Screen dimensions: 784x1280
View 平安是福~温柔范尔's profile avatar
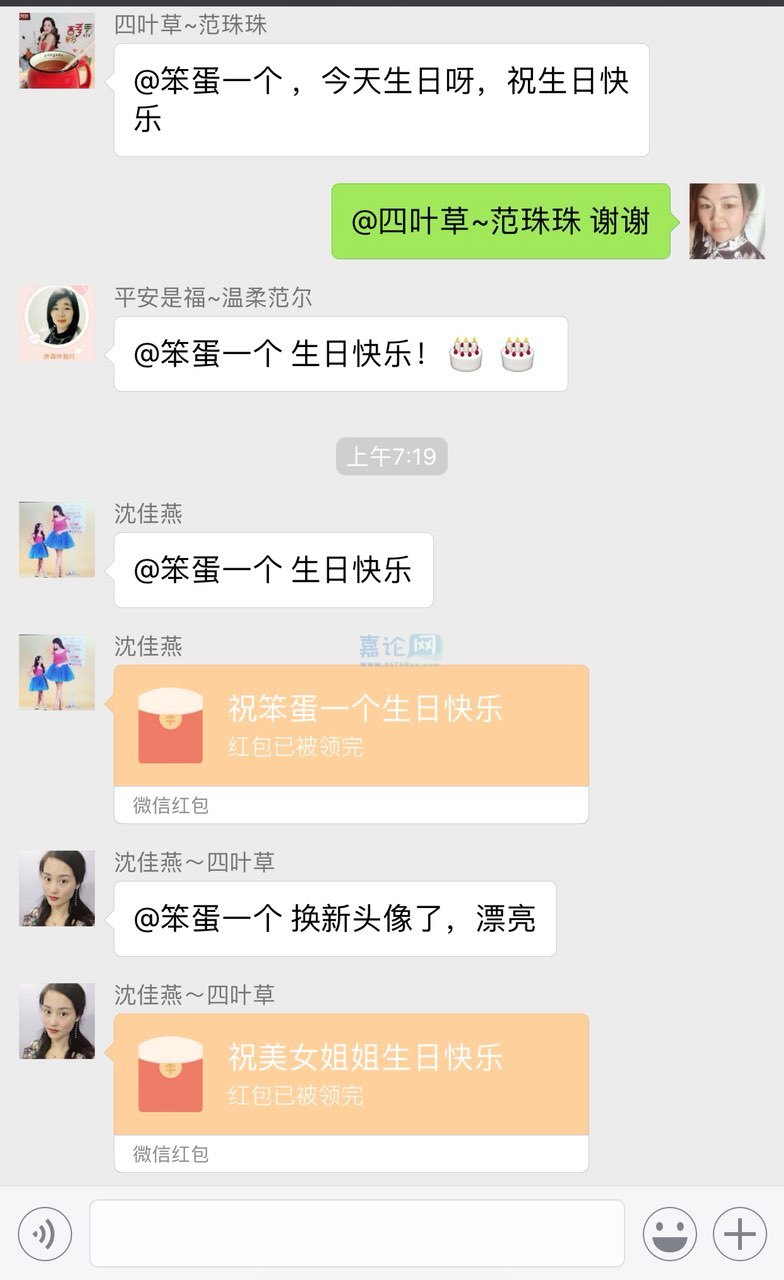tap(57, 323)
